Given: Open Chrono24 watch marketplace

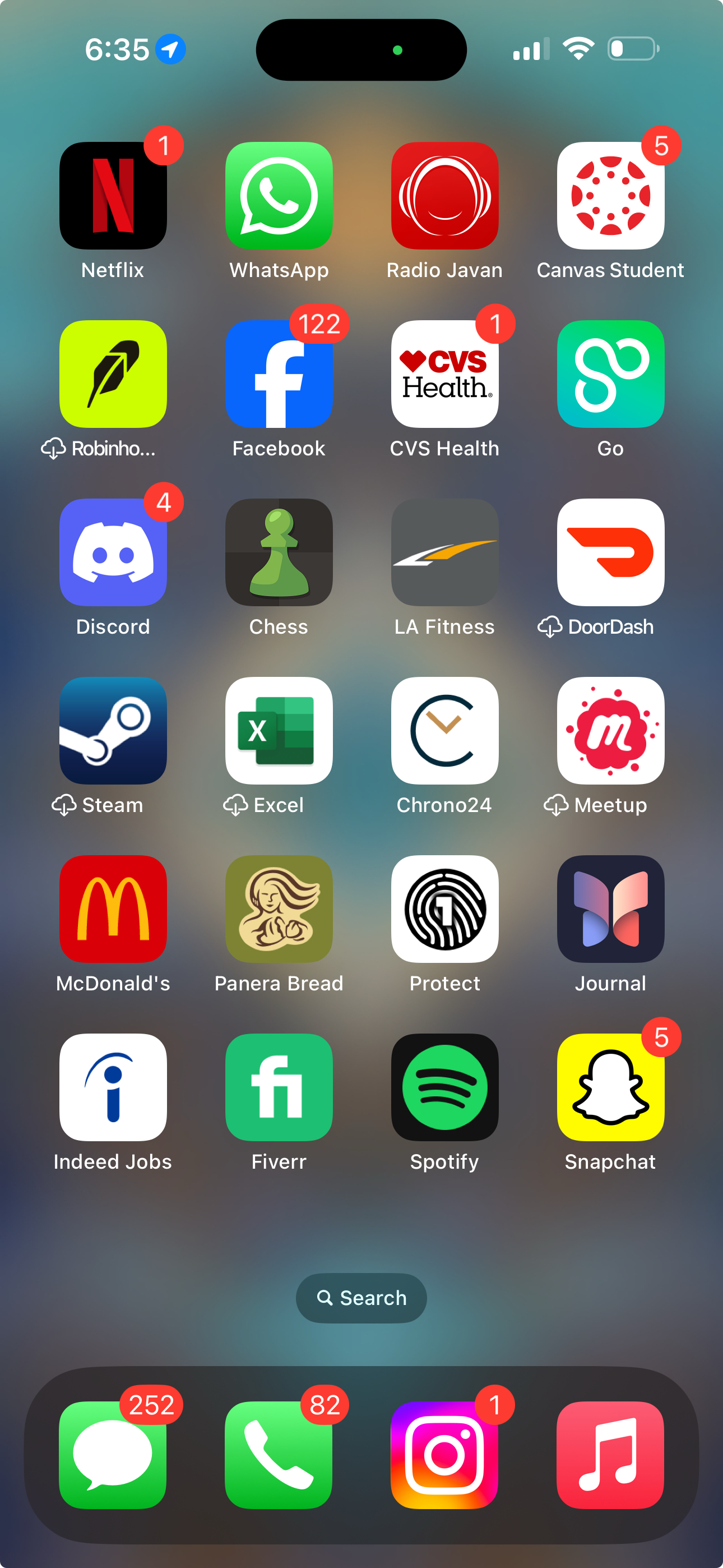Looking at the screenshot, I should 445,730.
